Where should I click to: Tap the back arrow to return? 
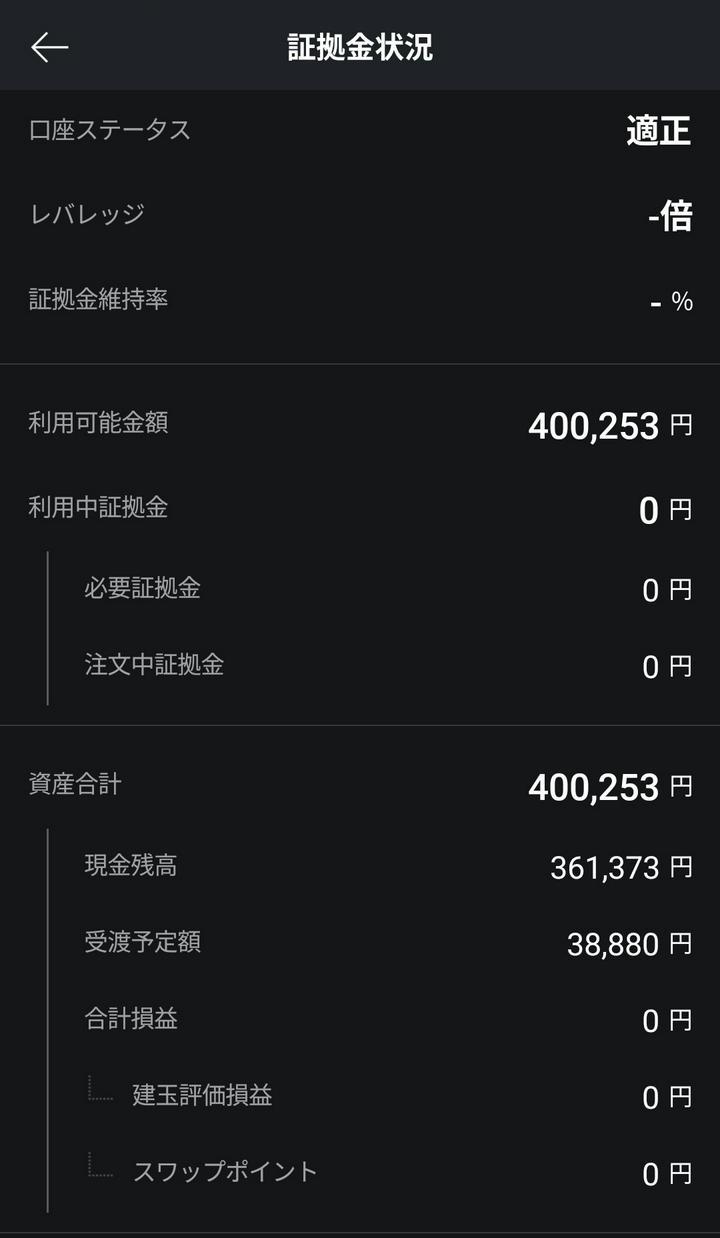click(x=50, y=44)
